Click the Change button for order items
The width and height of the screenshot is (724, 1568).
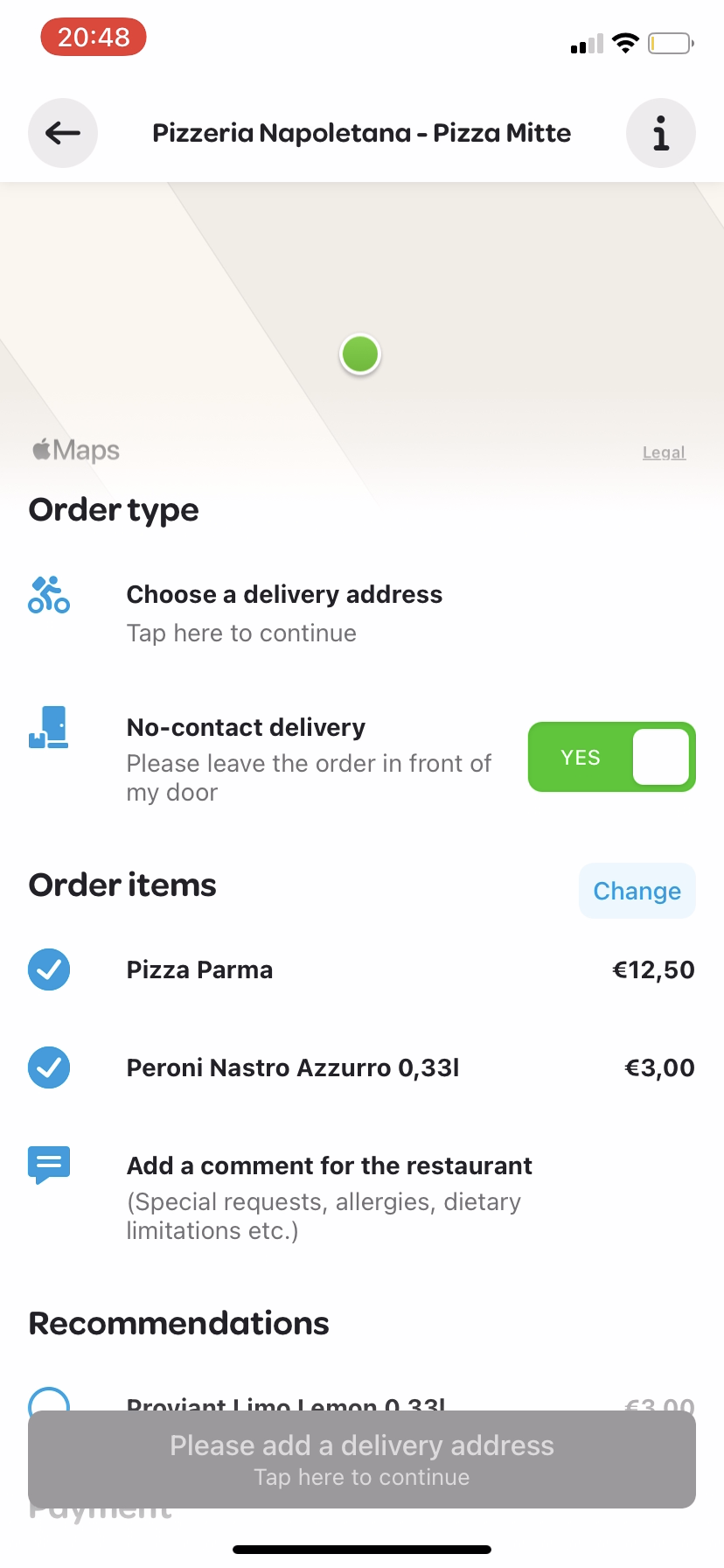637,890
